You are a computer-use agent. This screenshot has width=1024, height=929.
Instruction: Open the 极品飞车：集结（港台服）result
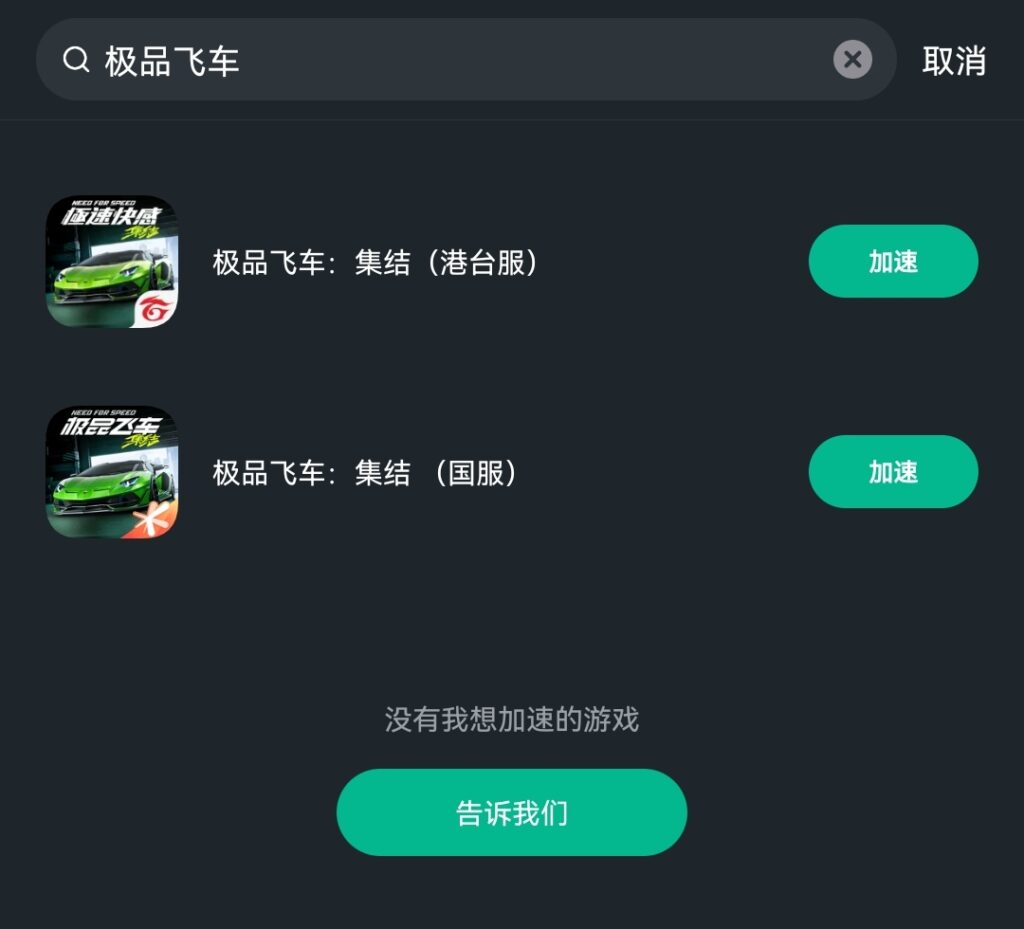(376, 262)
